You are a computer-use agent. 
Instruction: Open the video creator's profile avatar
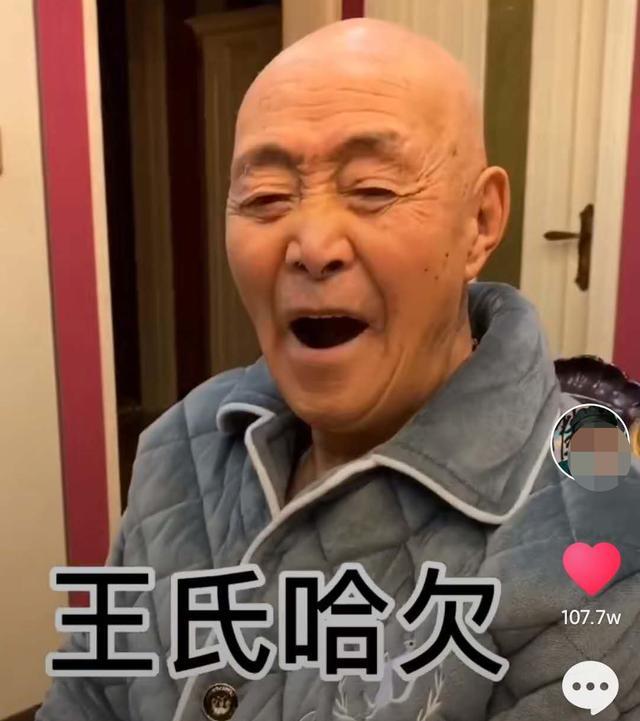click(591, 445)
